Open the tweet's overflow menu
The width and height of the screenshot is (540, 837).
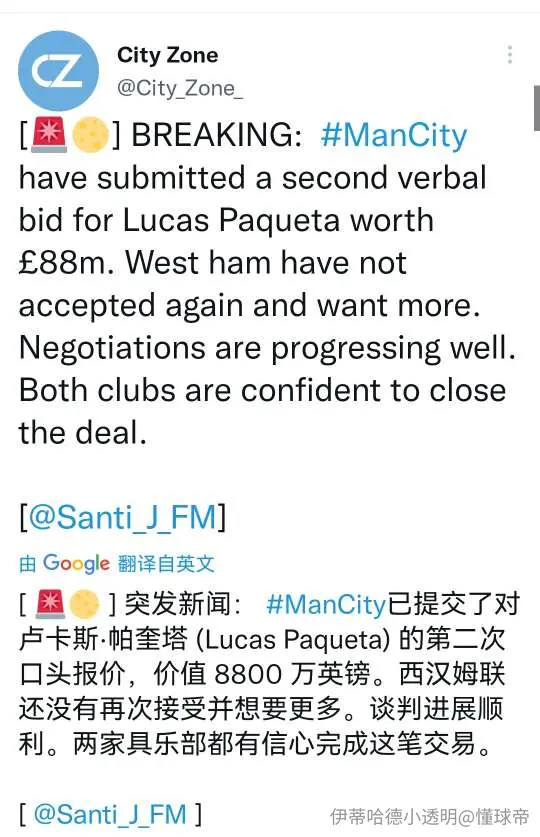pyautogui.click(x=510, y=54)
